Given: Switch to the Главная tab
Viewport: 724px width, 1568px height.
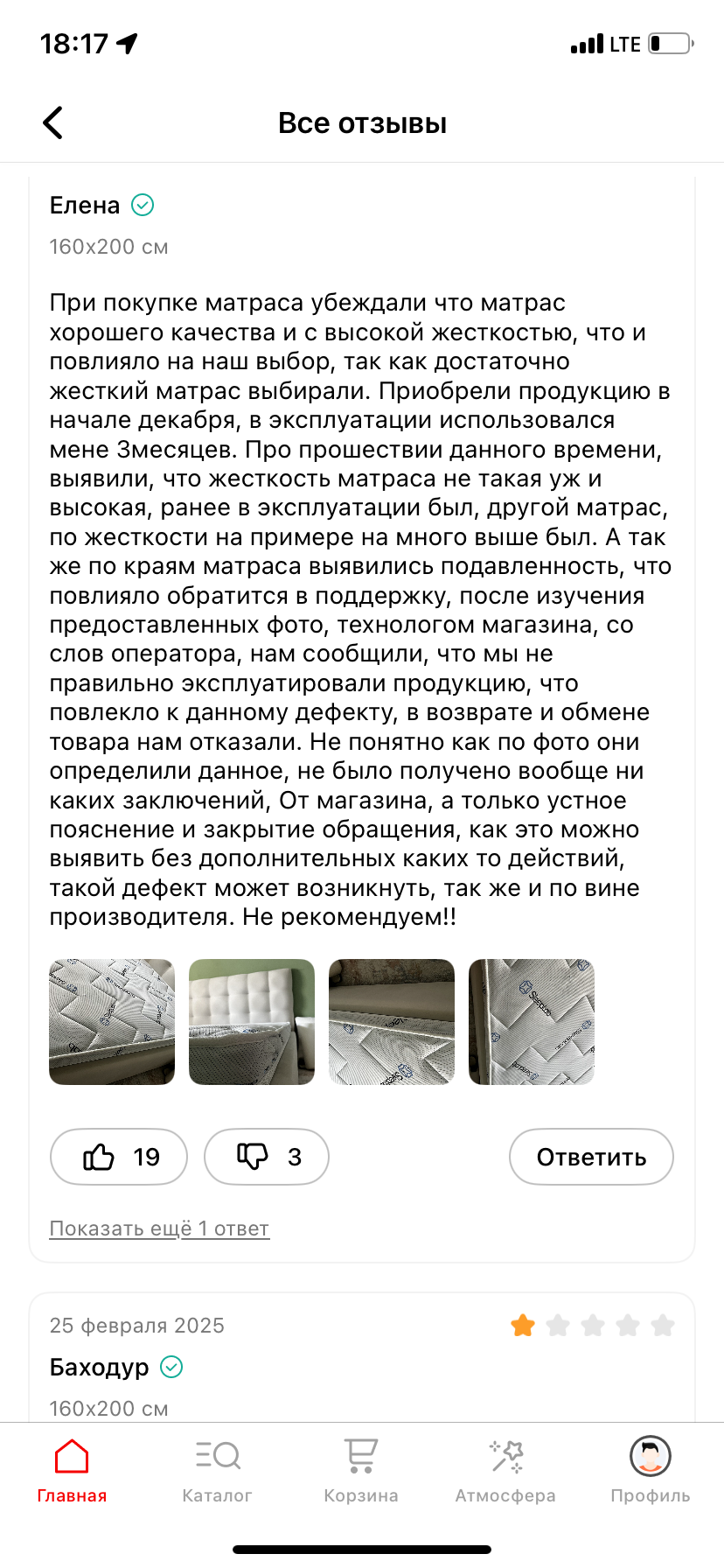Looking at the screenshot, I should pos(72,1472).
